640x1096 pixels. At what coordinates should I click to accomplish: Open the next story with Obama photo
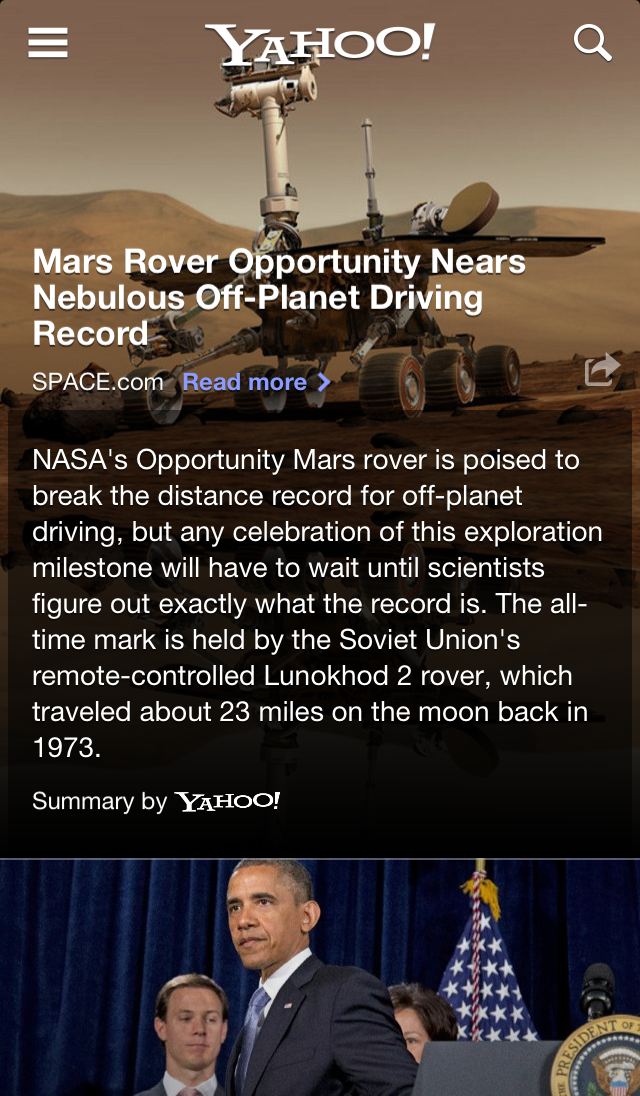[x=320, y=980]
